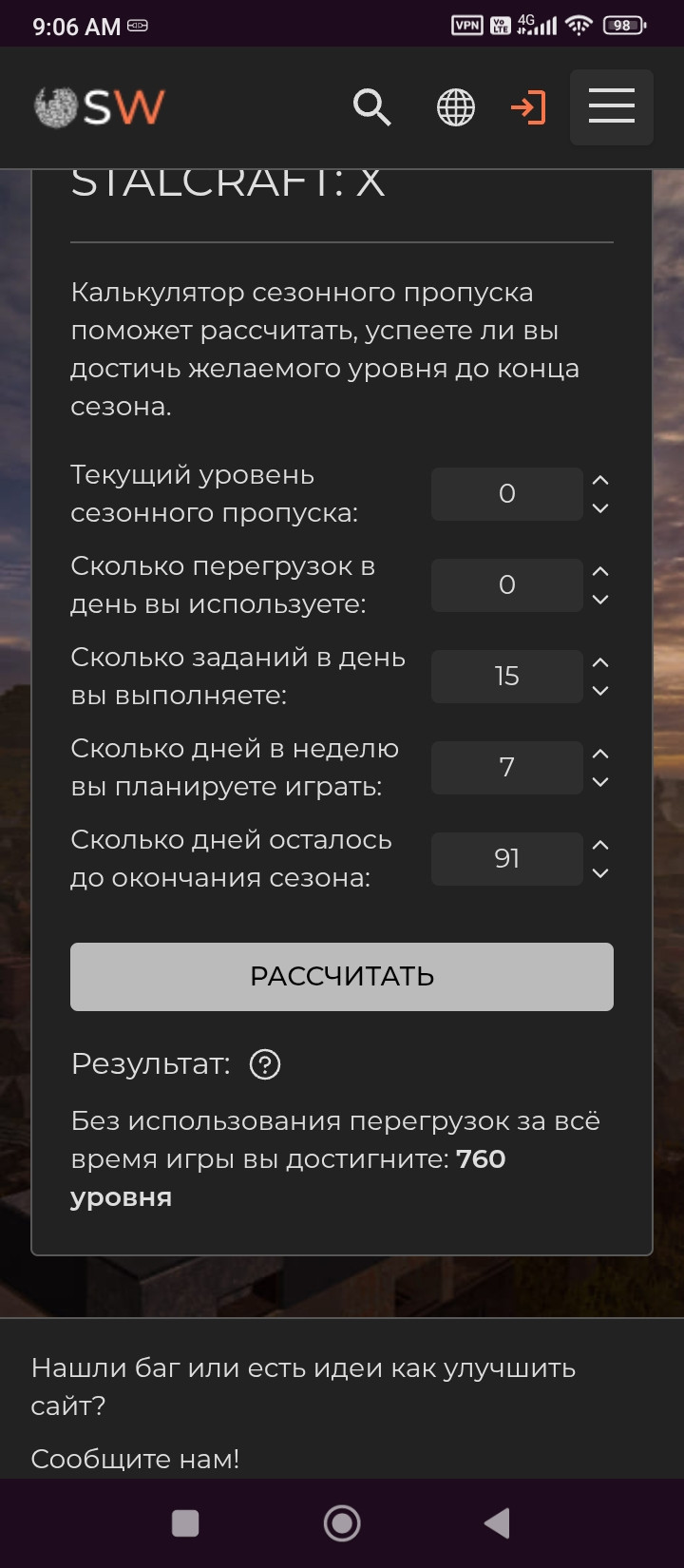Open the language globe selector

tap(456, 107)
